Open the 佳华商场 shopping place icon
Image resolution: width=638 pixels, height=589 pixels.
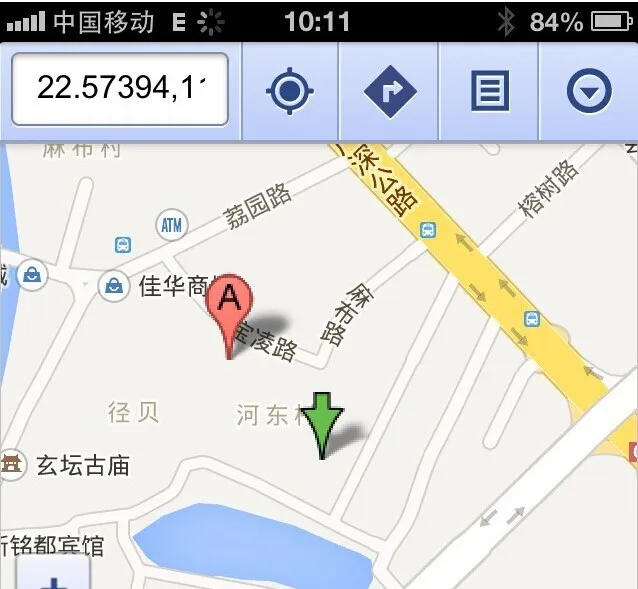116,288
